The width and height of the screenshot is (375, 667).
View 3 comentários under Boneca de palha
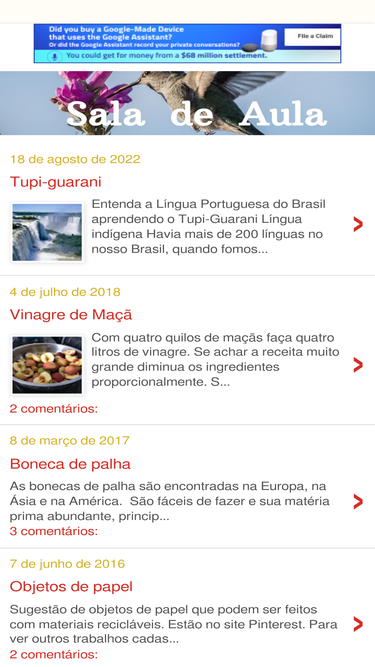tap(54, 531)
